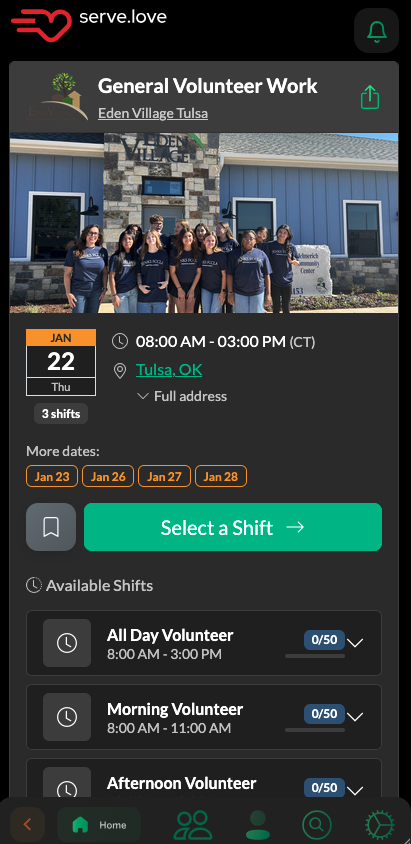Expand the Full address section

point(182,397)
